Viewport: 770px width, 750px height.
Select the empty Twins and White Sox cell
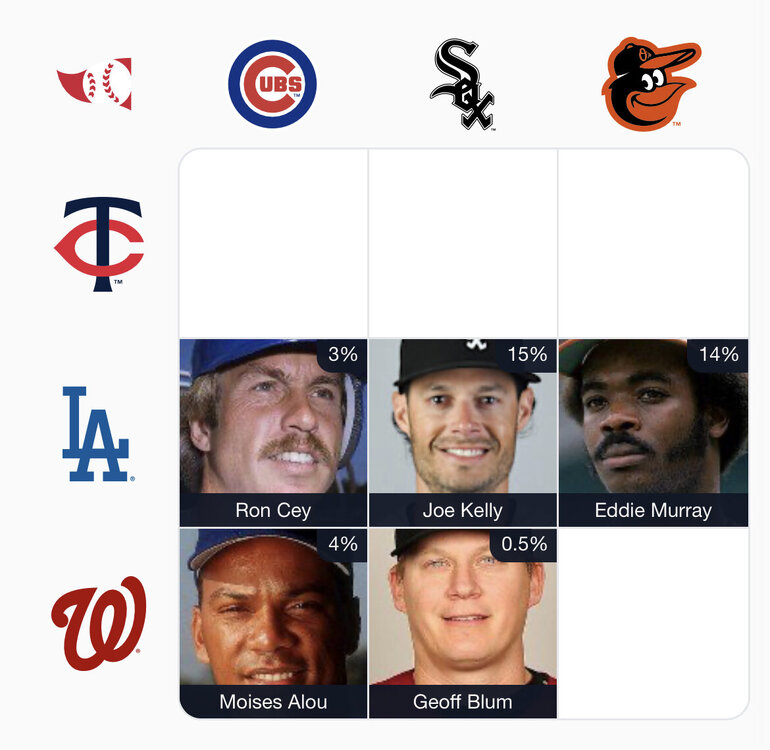(x=463, y=243)
